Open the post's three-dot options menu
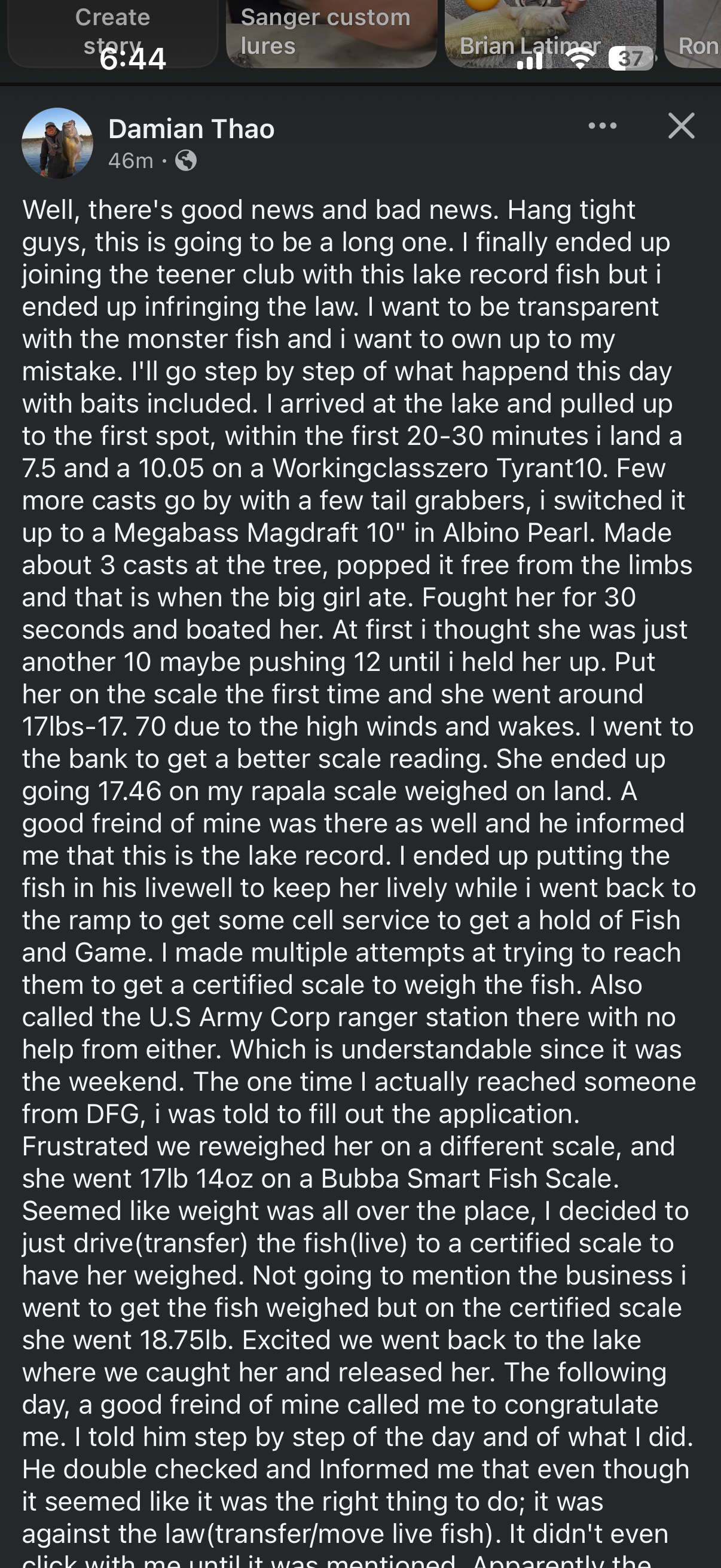 [603, 126]
